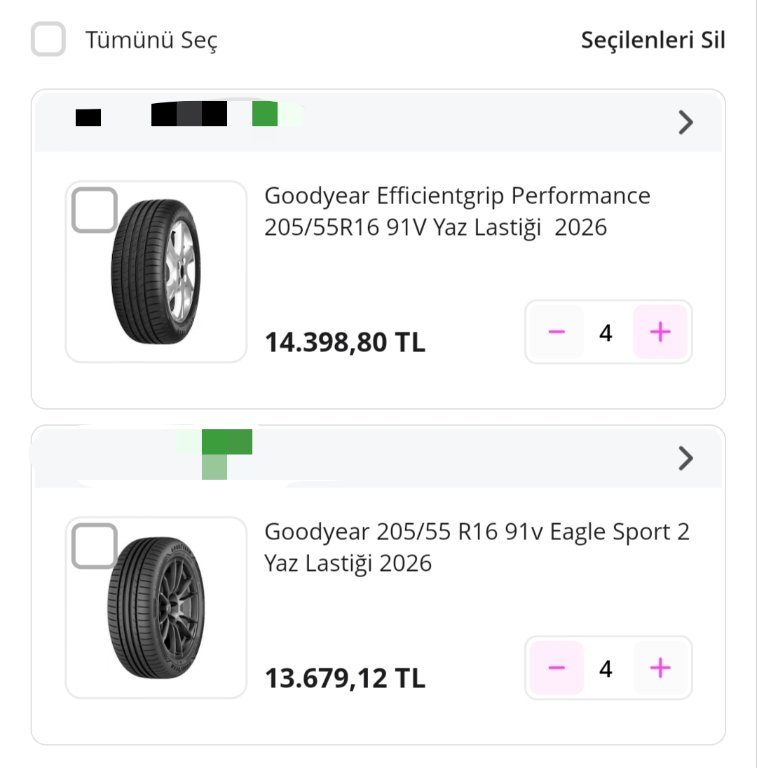Tap Seçilenleri Sil to delete selected
The image size is (757, 768).
[652, 40]
